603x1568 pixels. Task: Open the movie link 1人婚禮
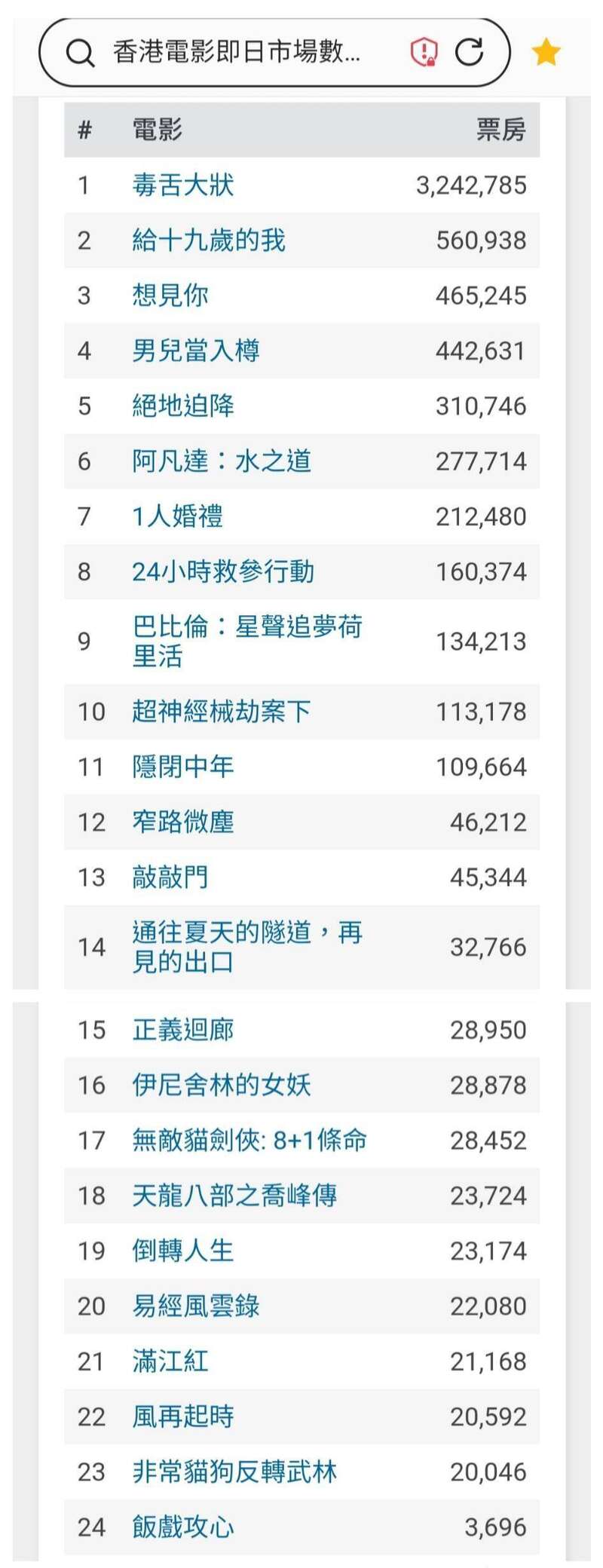[x=177, y=516]
